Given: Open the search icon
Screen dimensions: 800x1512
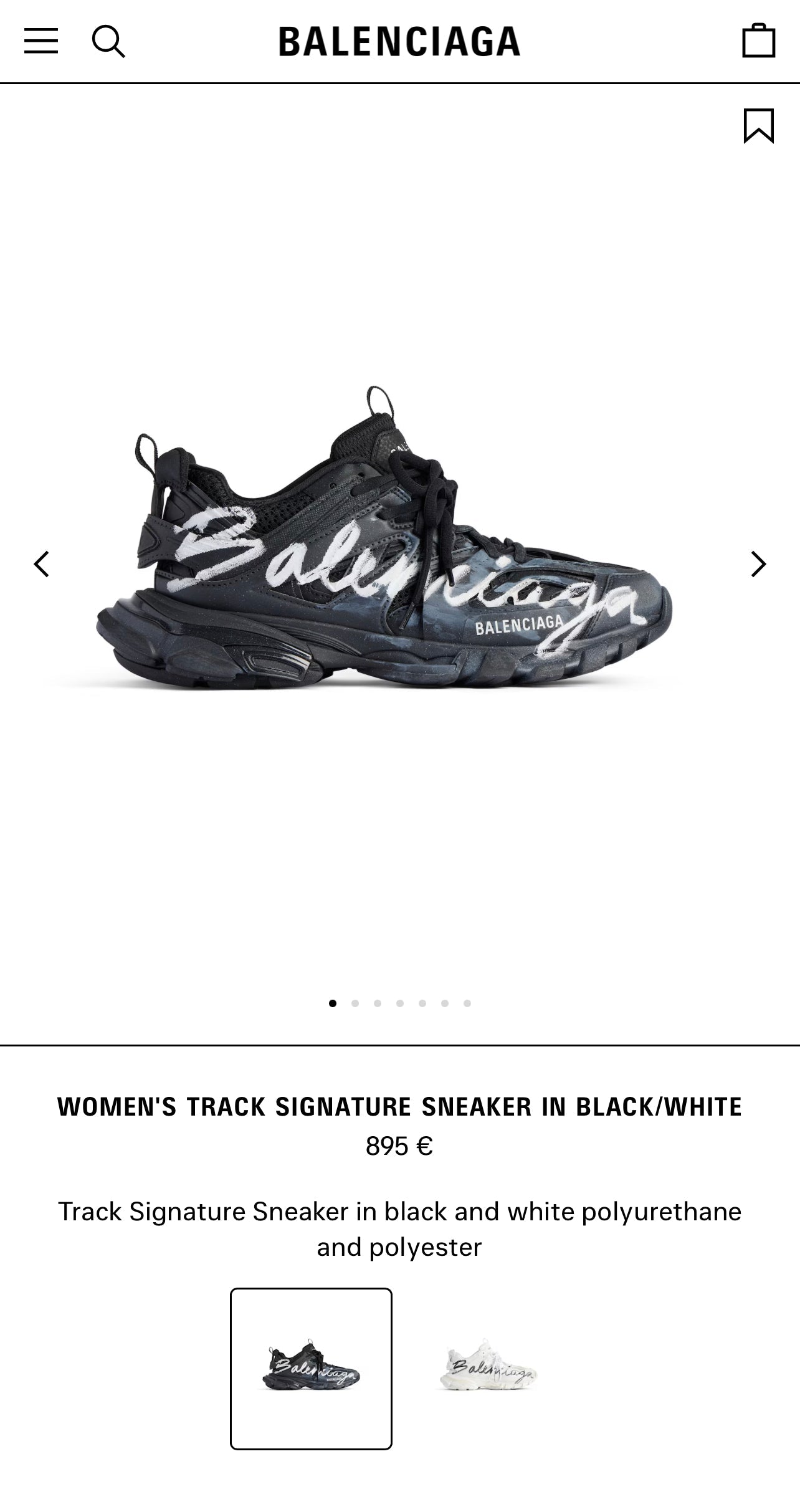Looking at the screenshot, I should tap(108, 42).
